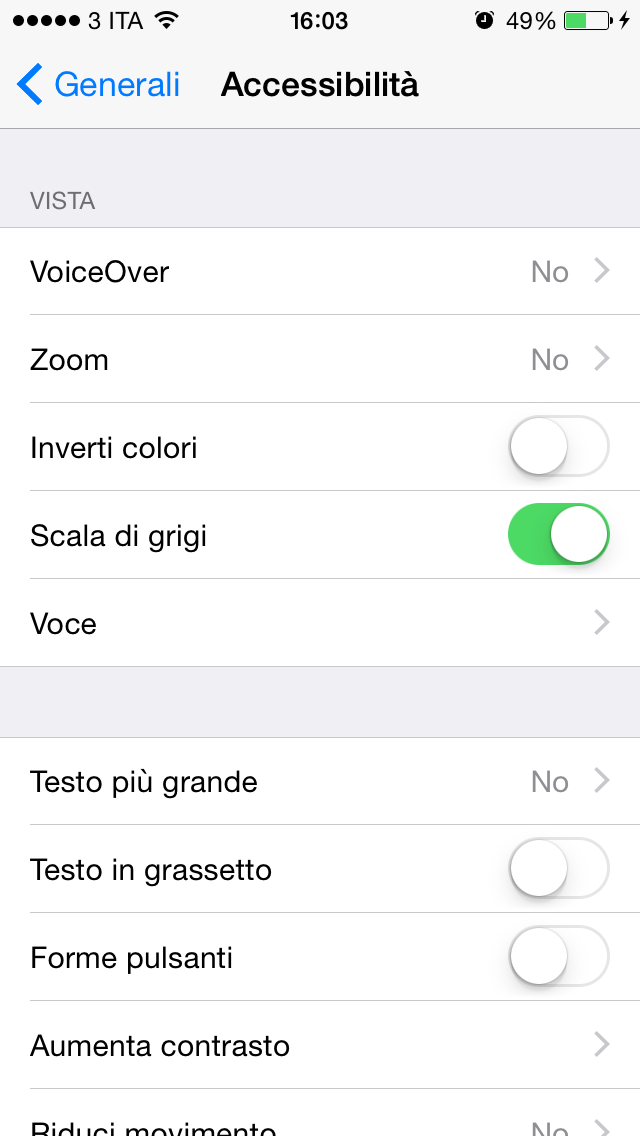
Task: Open Riduci movimento settings
Action: pyautogui.click(x=320, y=1124)
